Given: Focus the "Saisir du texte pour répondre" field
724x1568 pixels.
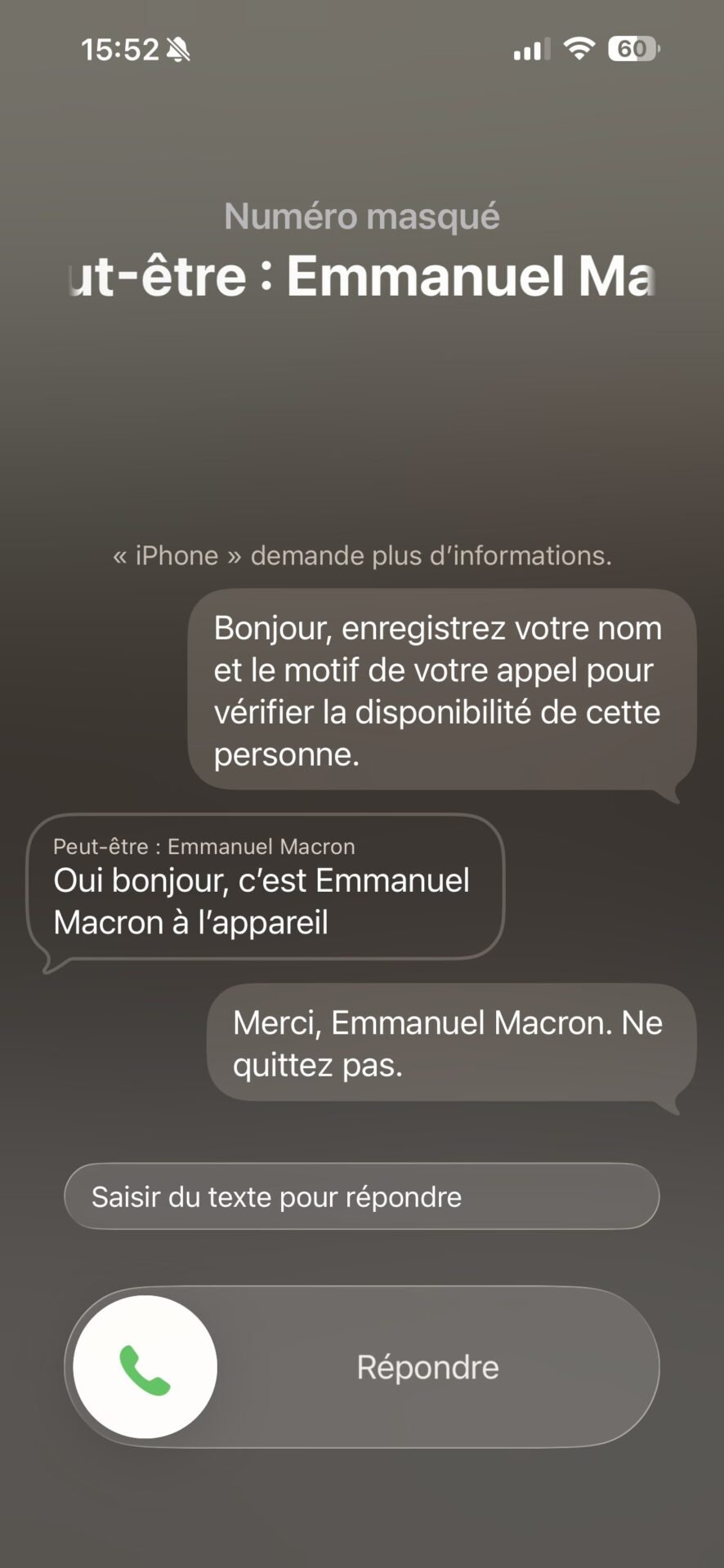Looking at the screenshot, I should coord(361,1196).
